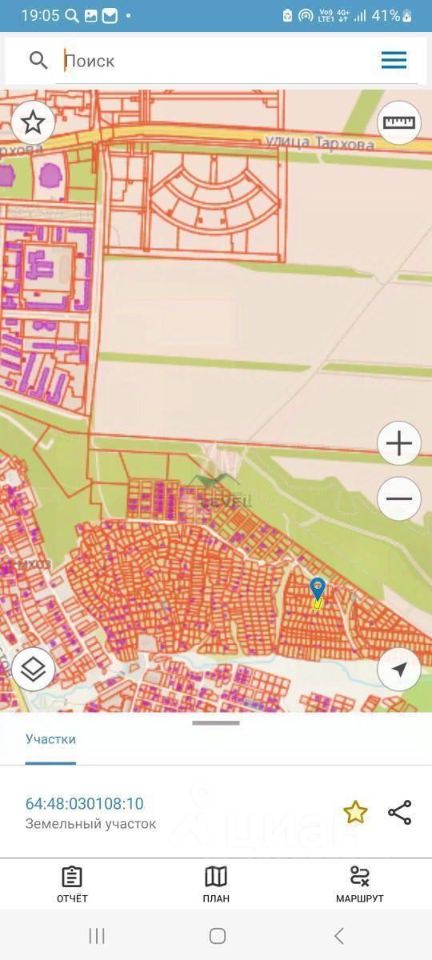
Task: Open the План section
Action: pos(216,884)
